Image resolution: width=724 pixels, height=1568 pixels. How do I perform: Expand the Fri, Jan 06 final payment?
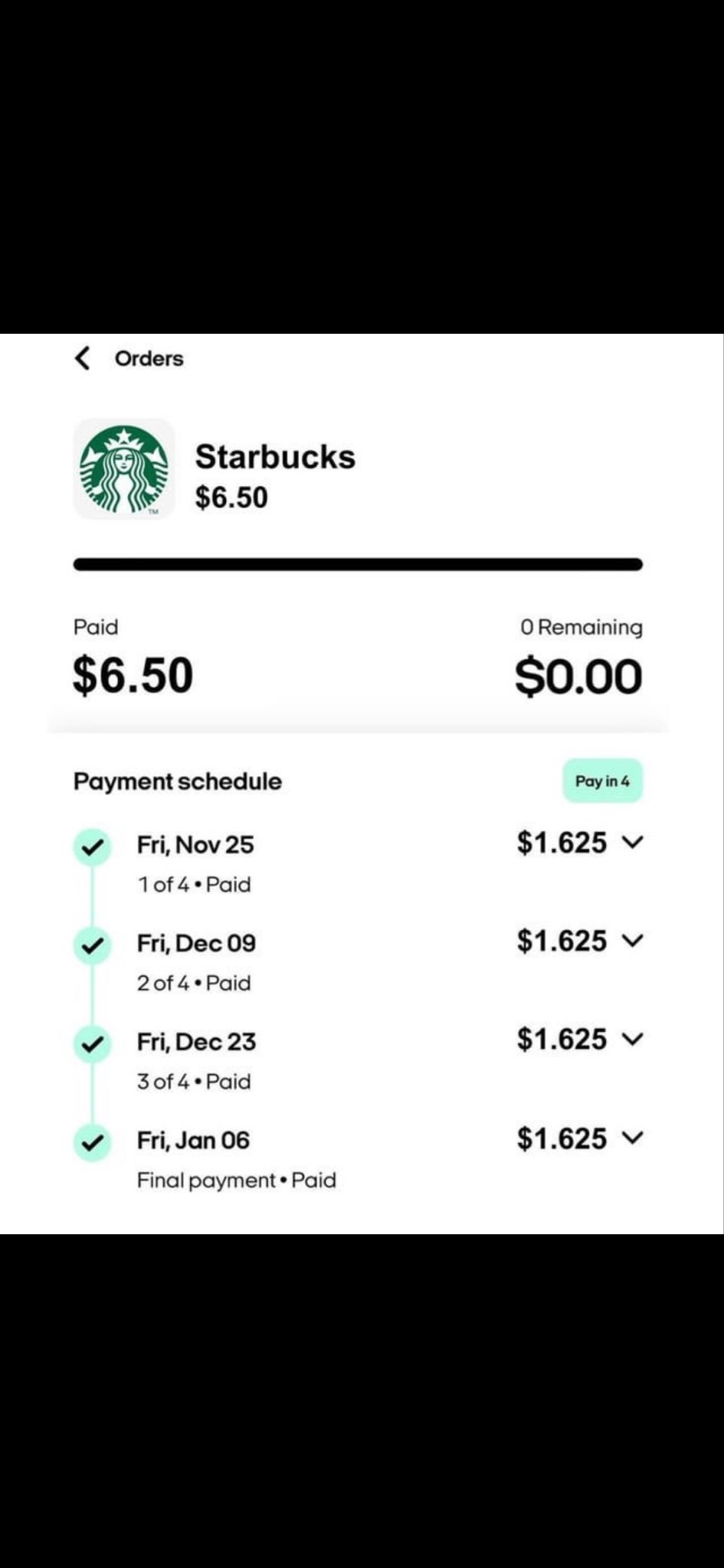(x=633, y=1138)
